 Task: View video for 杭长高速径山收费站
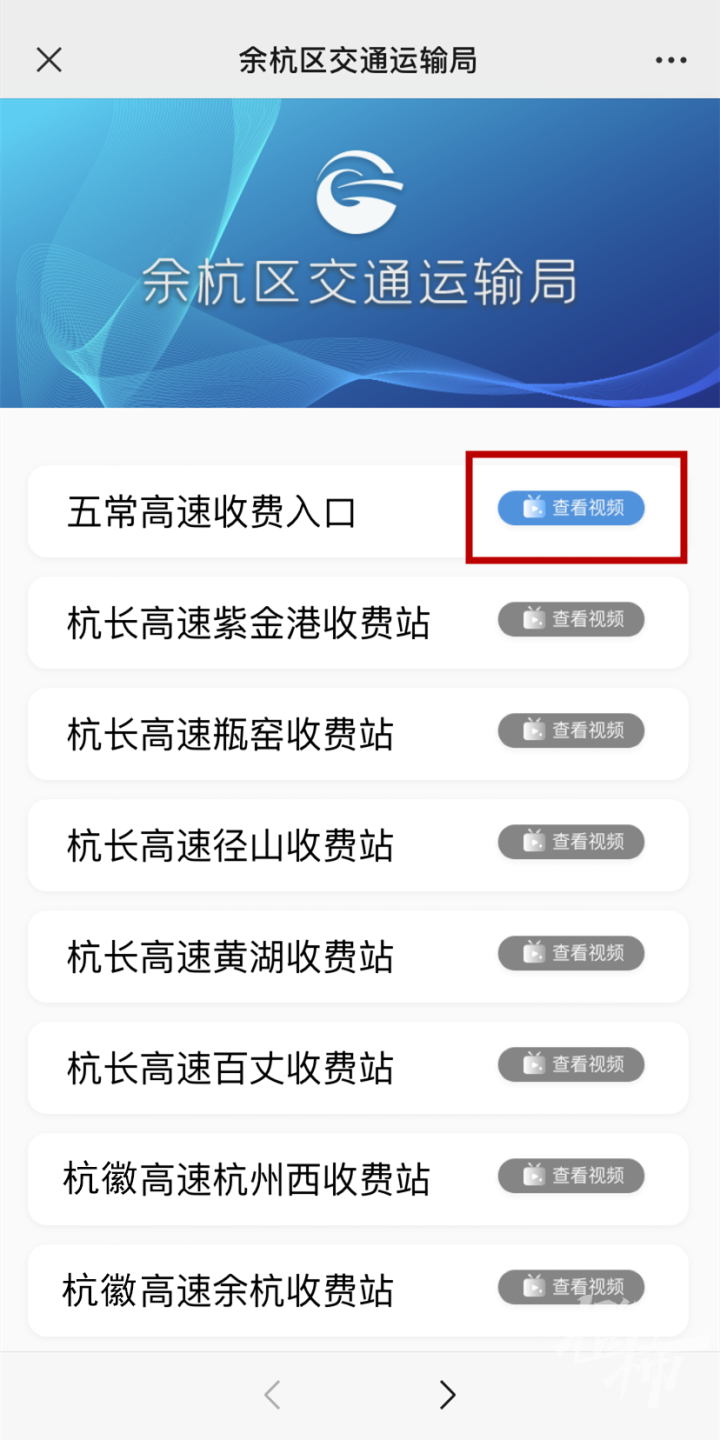click(x=571, y=842)
